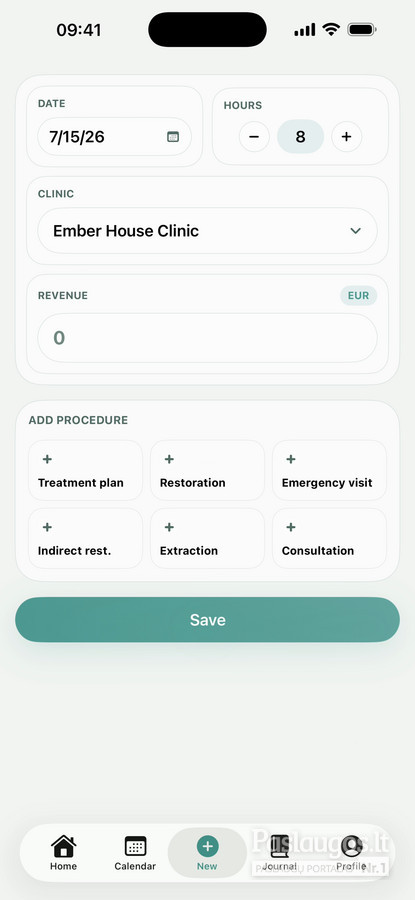Select the New tab

point(207,852)
